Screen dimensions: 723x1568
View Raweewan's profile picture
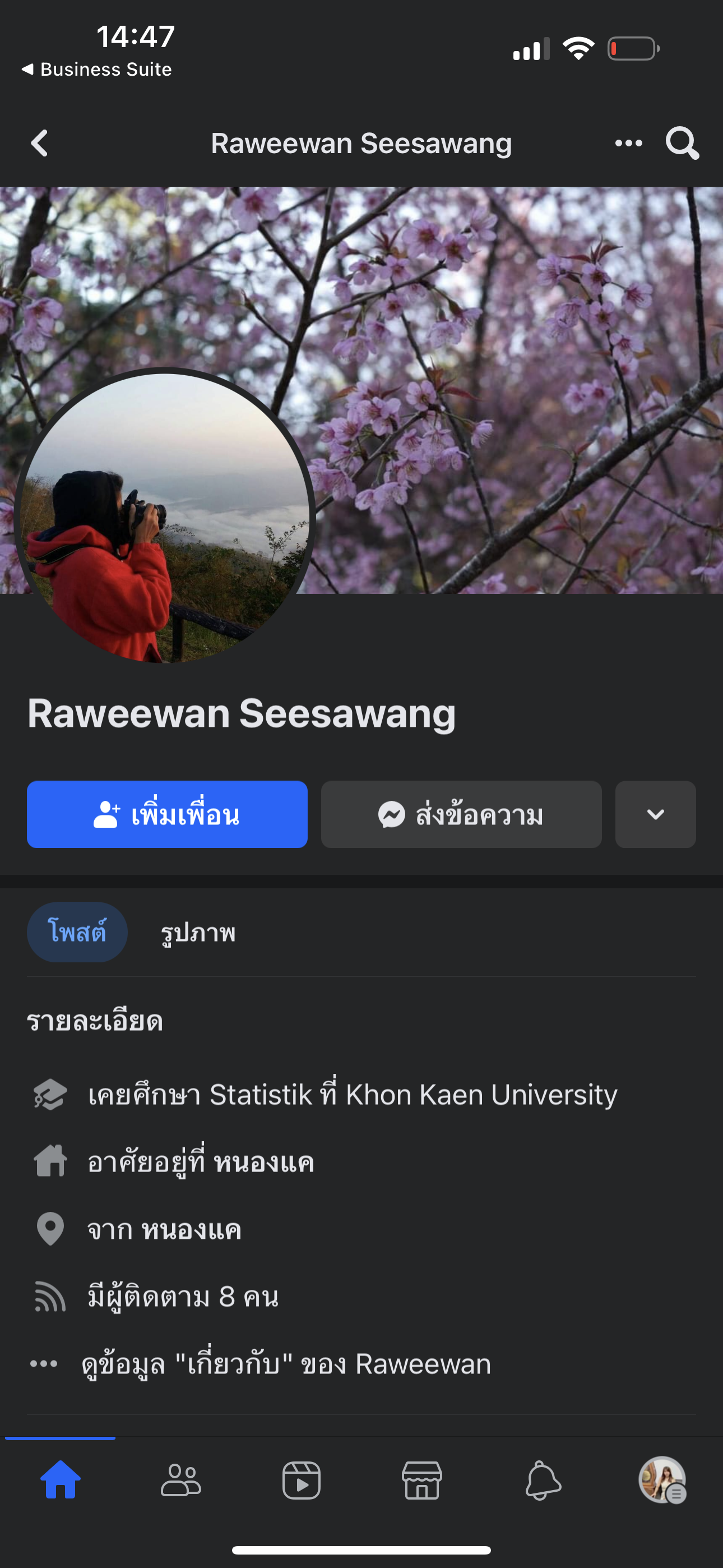(x=164, y=518)
